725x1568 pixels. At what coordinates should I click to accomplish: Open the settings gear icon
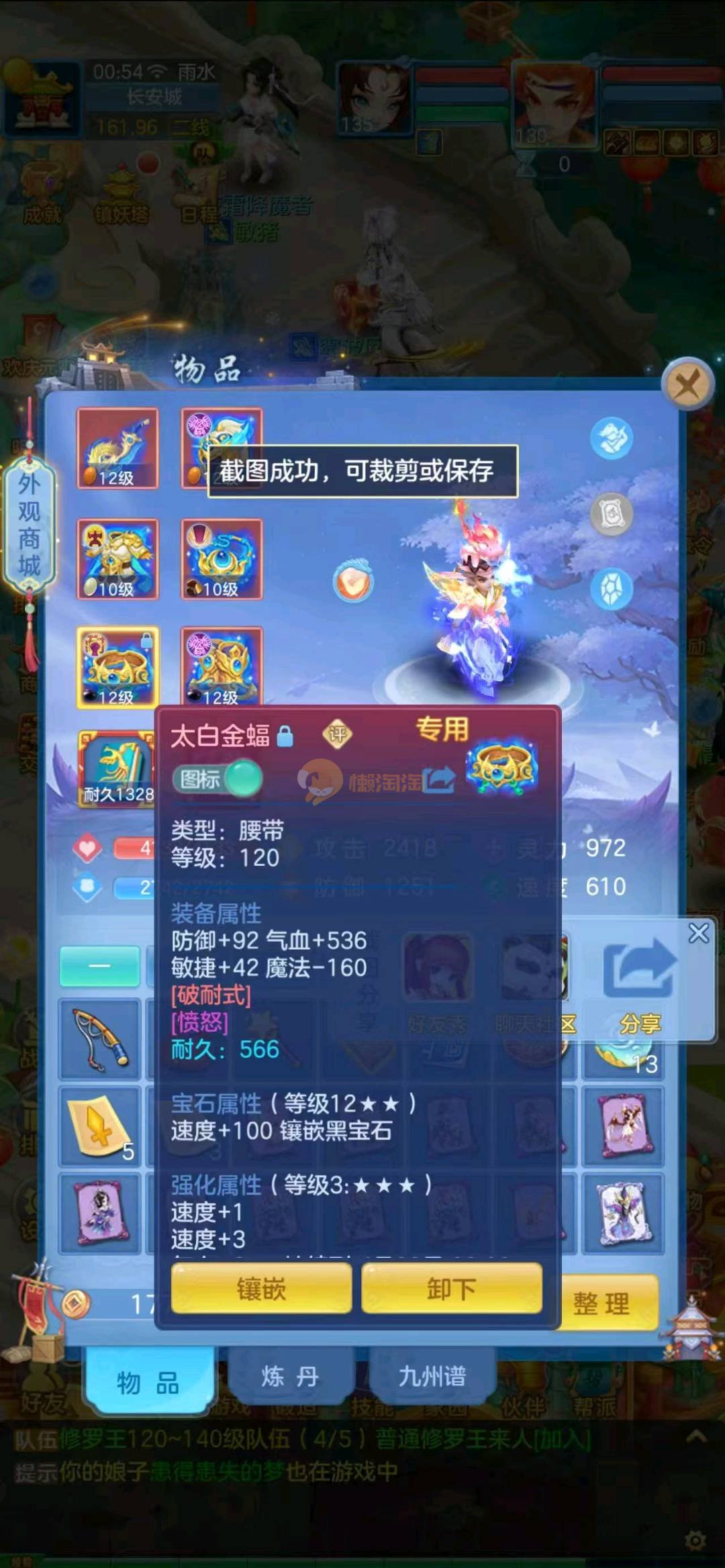point(696,1540)
